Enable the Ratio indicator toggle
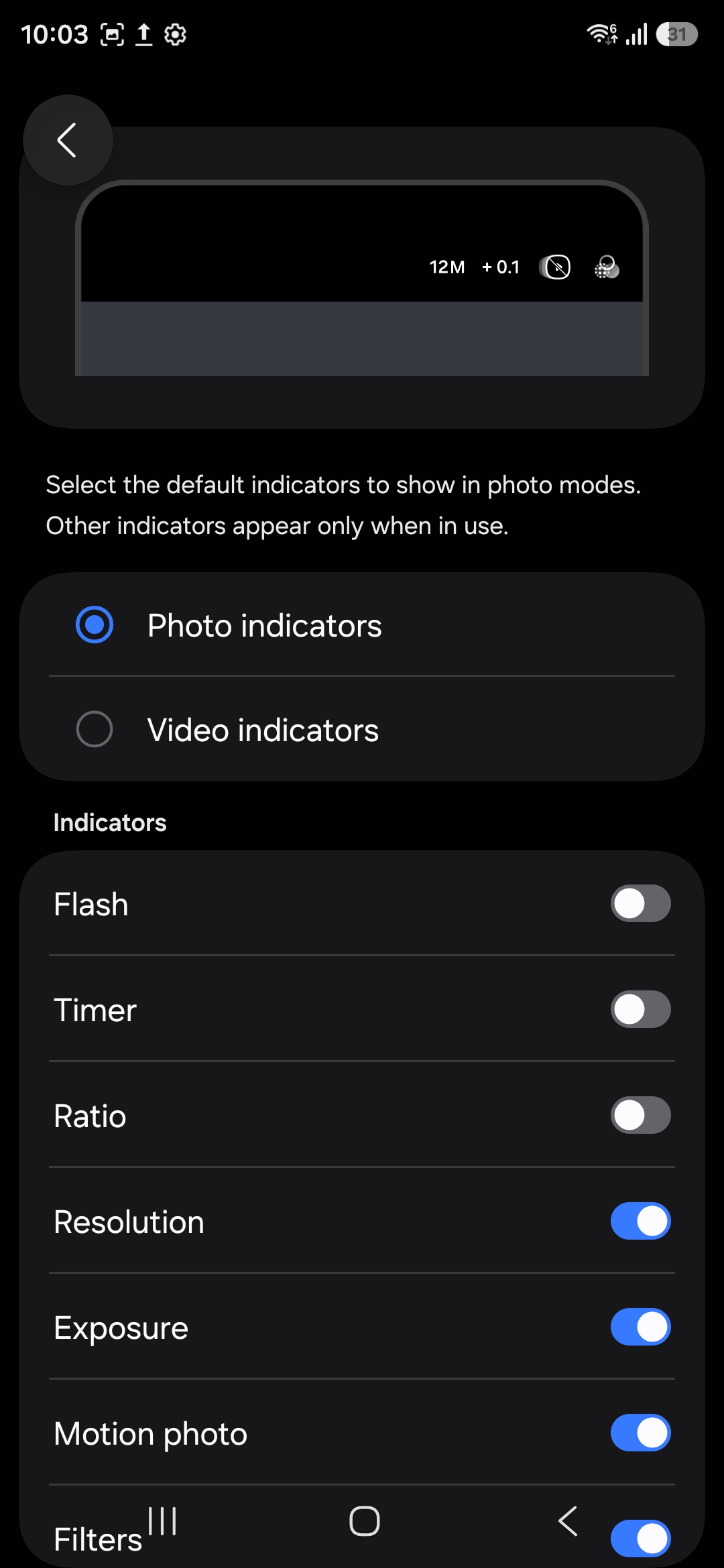724x1568 pixels. coord(640,1115)
